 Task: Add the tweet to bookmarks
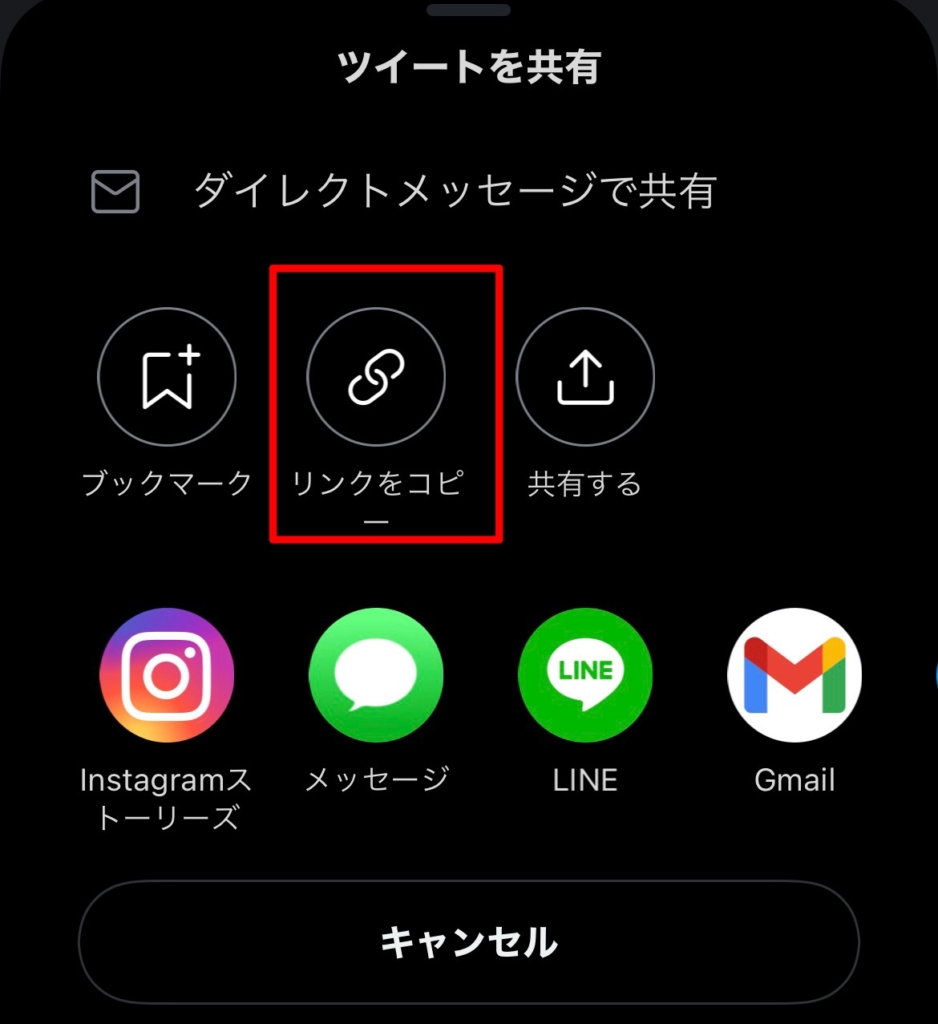167,378
